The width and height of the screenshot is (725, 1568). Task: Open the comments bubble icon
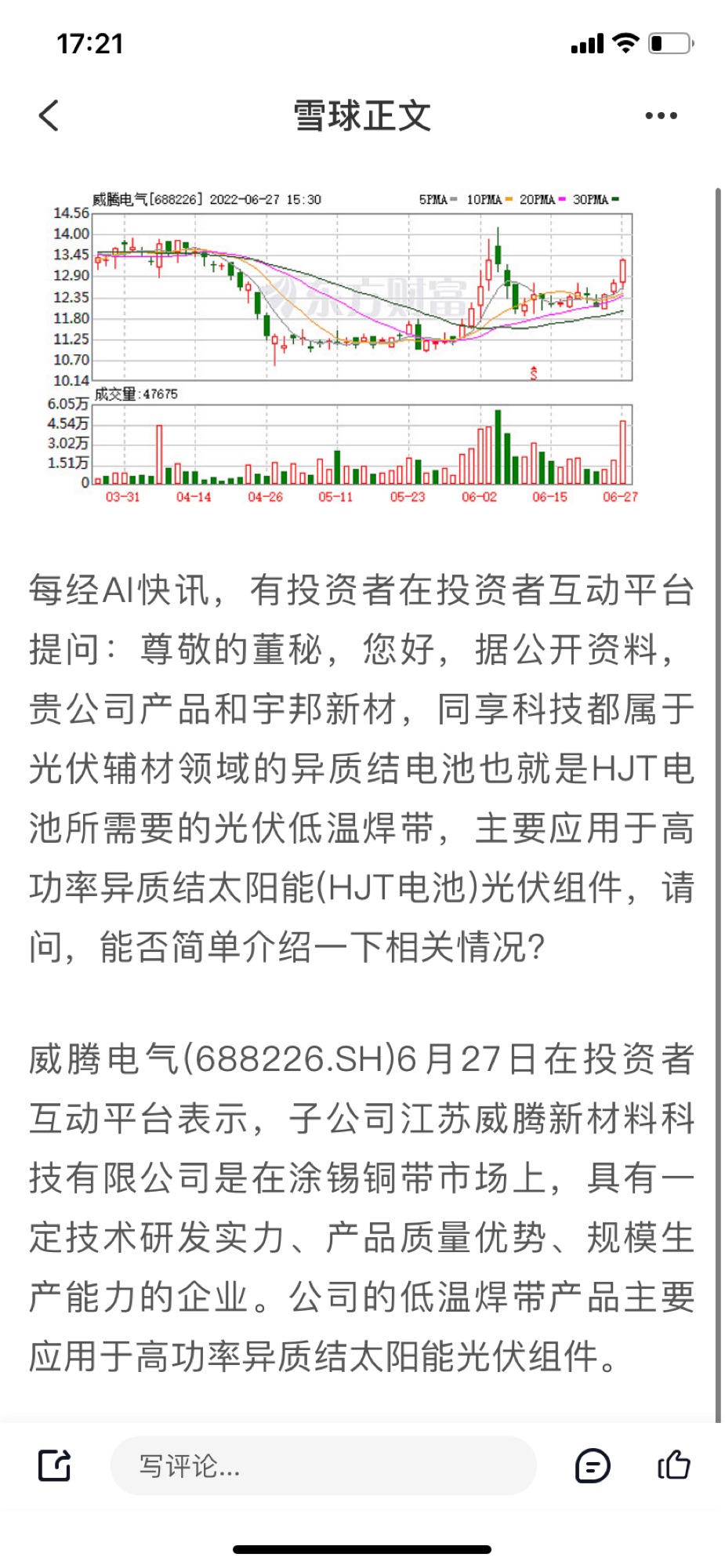[593, 1465]
